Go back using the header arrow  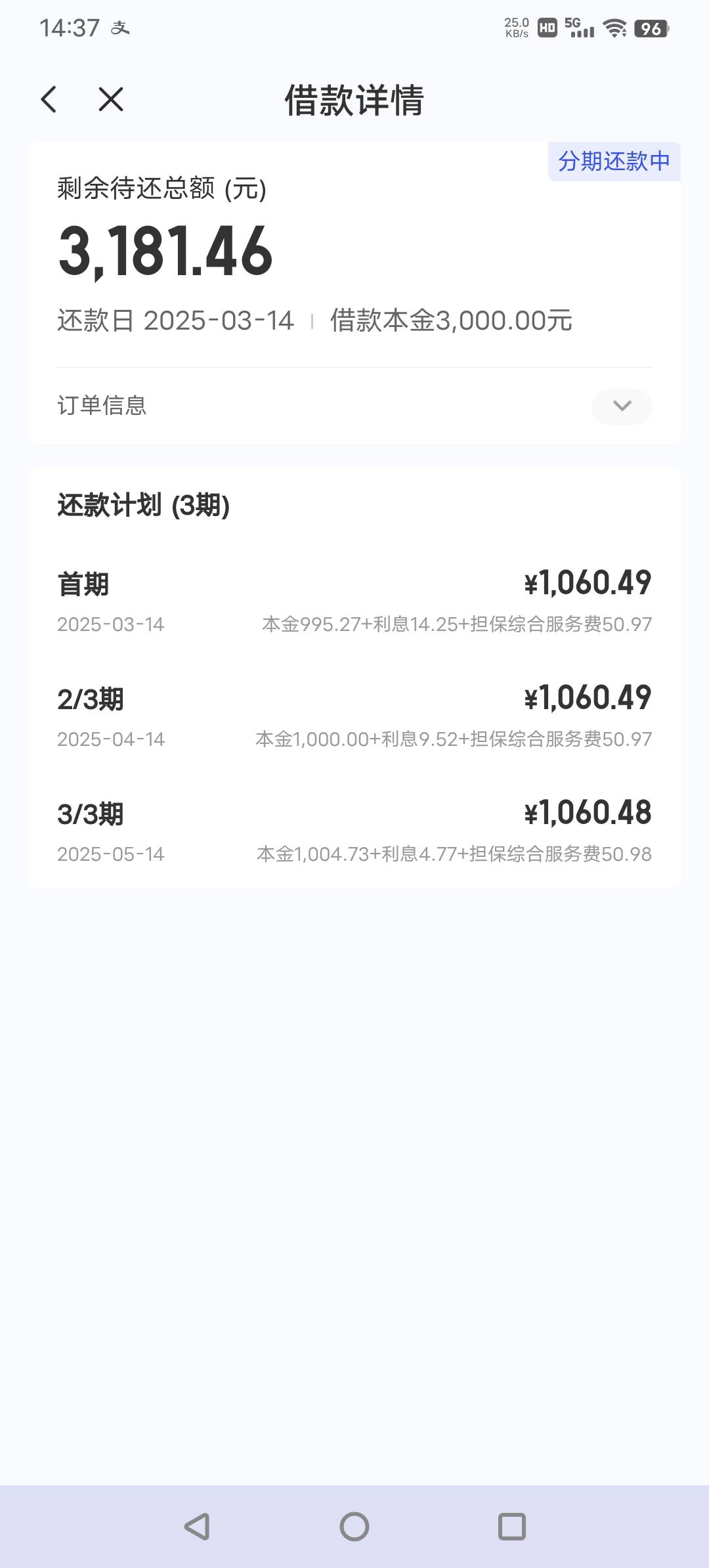(x=49, y=100)
